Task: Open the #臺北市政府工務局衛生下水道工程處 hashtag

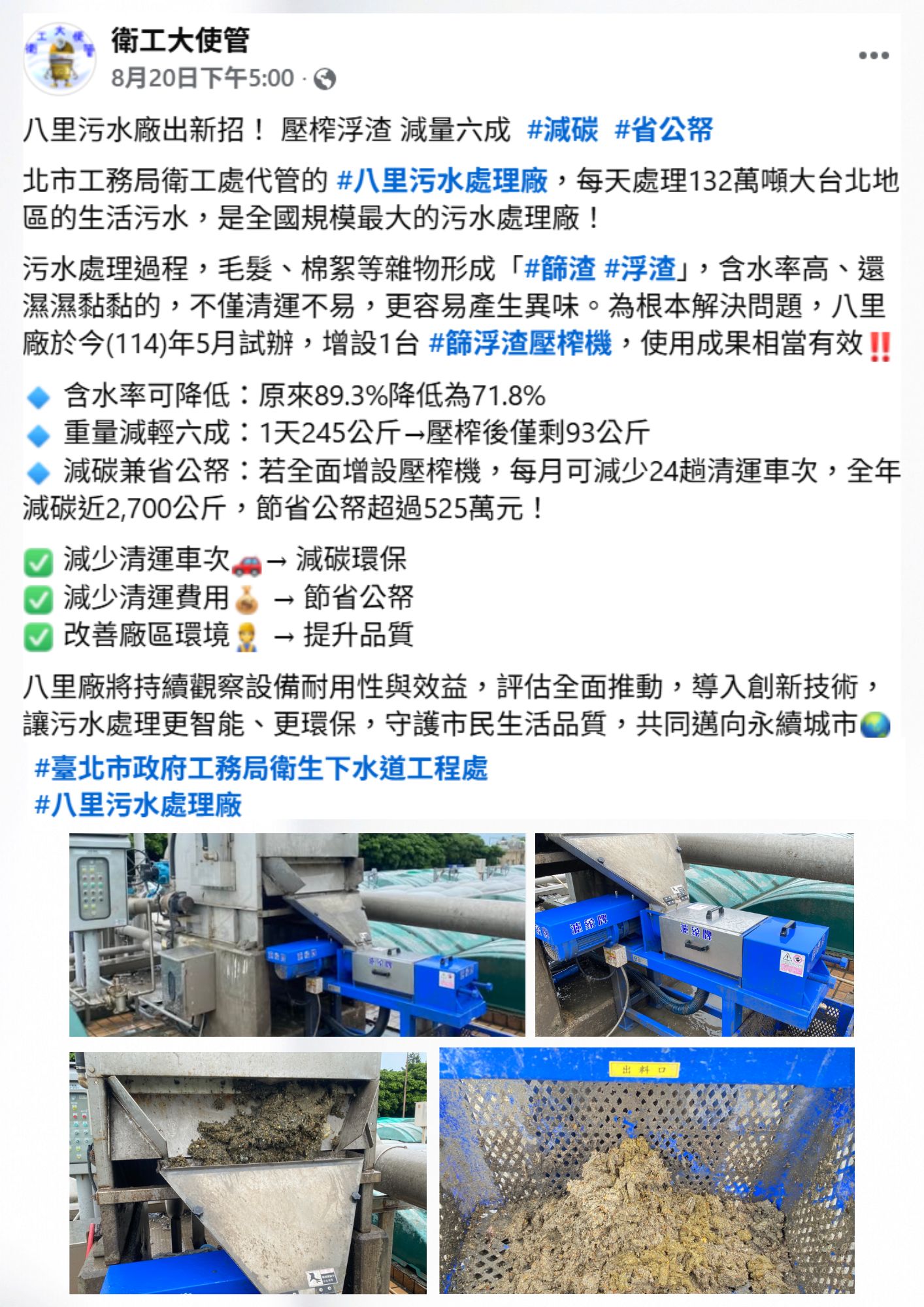Action: [261, 767]
